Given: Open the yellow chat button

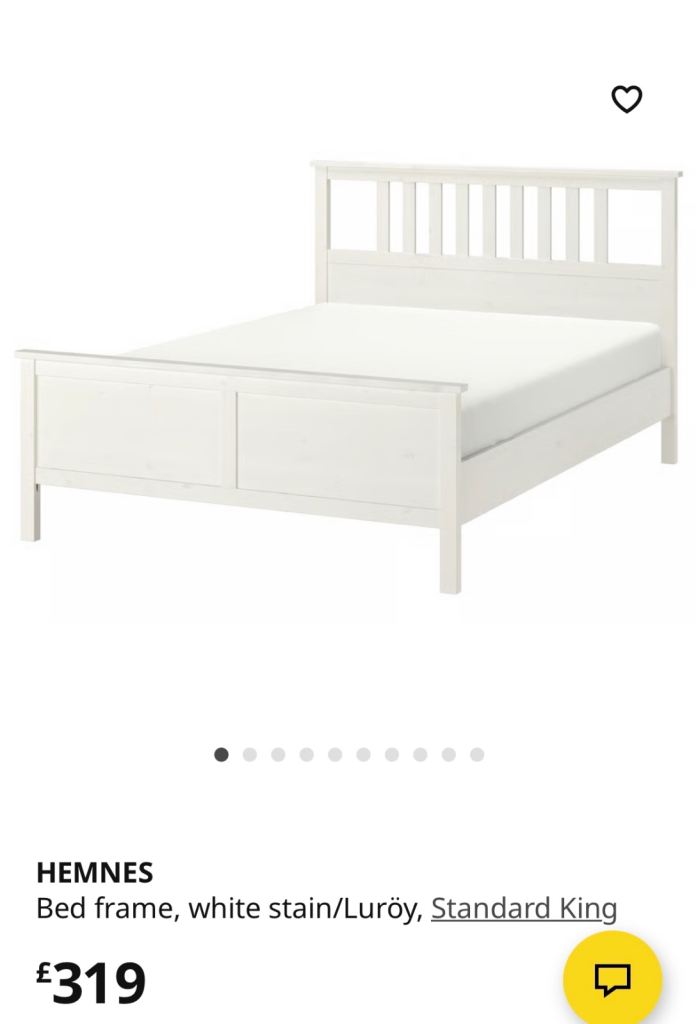Looking at the screenshot, I should click(612, 980).
